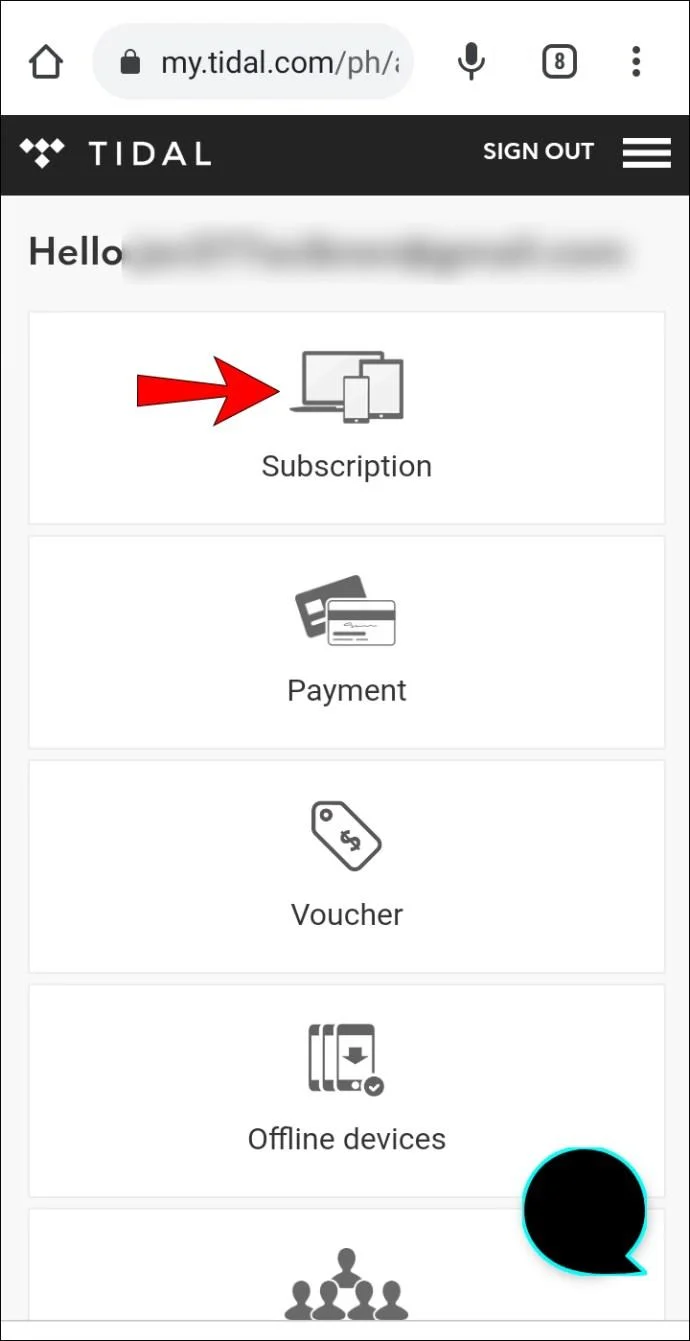690x1341 pixels.
Task: Open the browser tab switcher
Action: tap(558, 63)
